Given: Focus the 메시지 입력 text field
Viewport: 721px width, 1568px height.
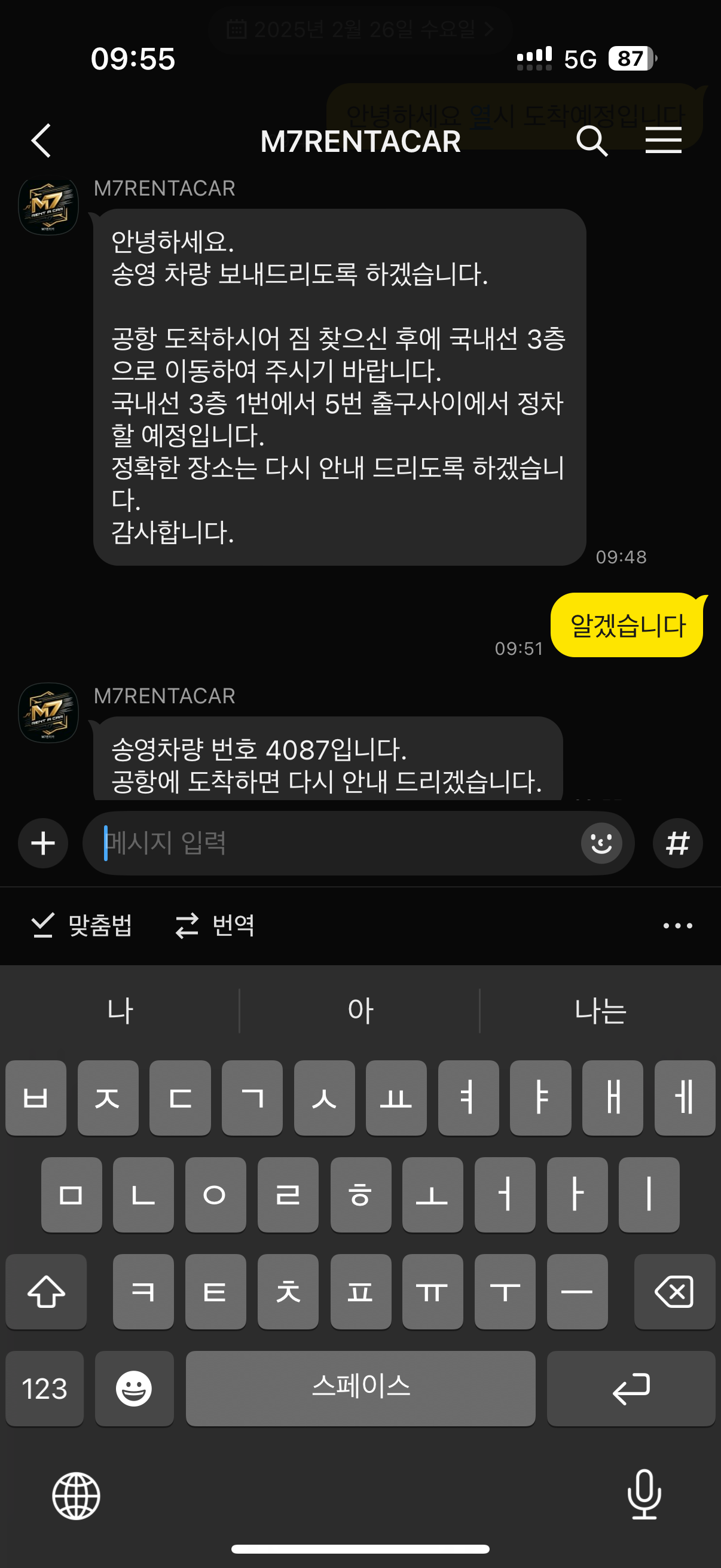Looking at the screenshot, I should pos(335,843).
